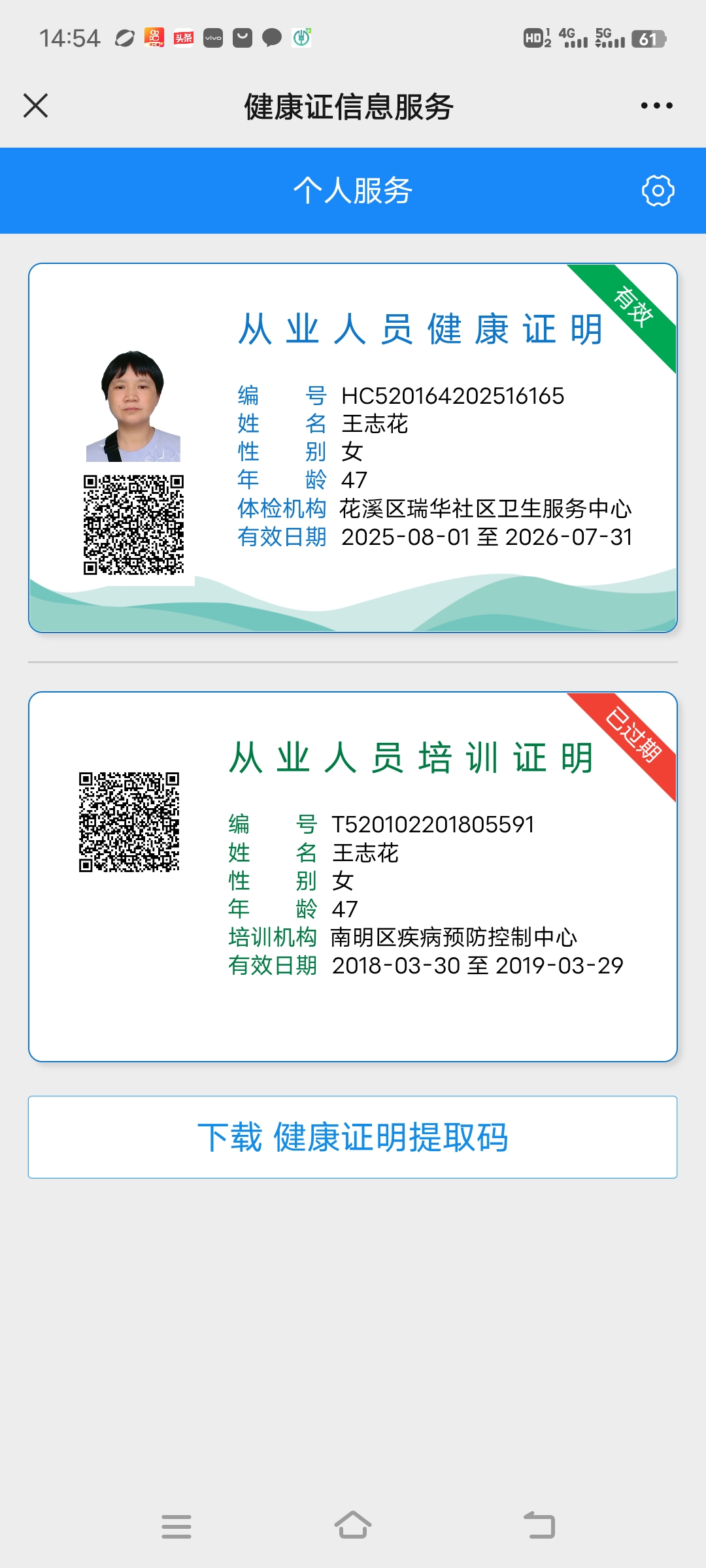706x1568 pixels.
Task: Open the 从业人员健康证明 card
Action: pyautogui.click(x=353, y=448)
